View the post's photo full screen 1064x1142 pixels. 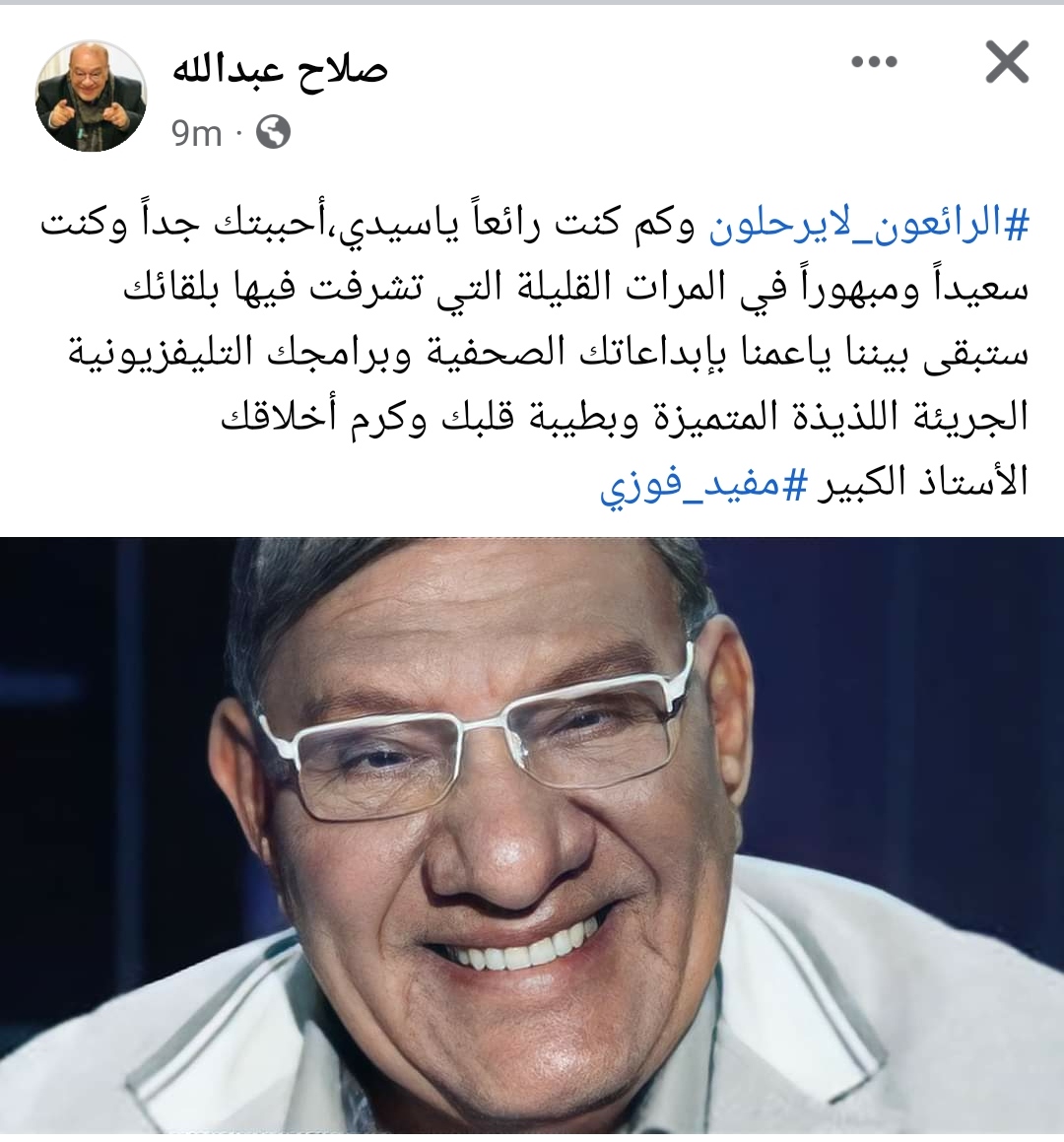pos(532,838)
